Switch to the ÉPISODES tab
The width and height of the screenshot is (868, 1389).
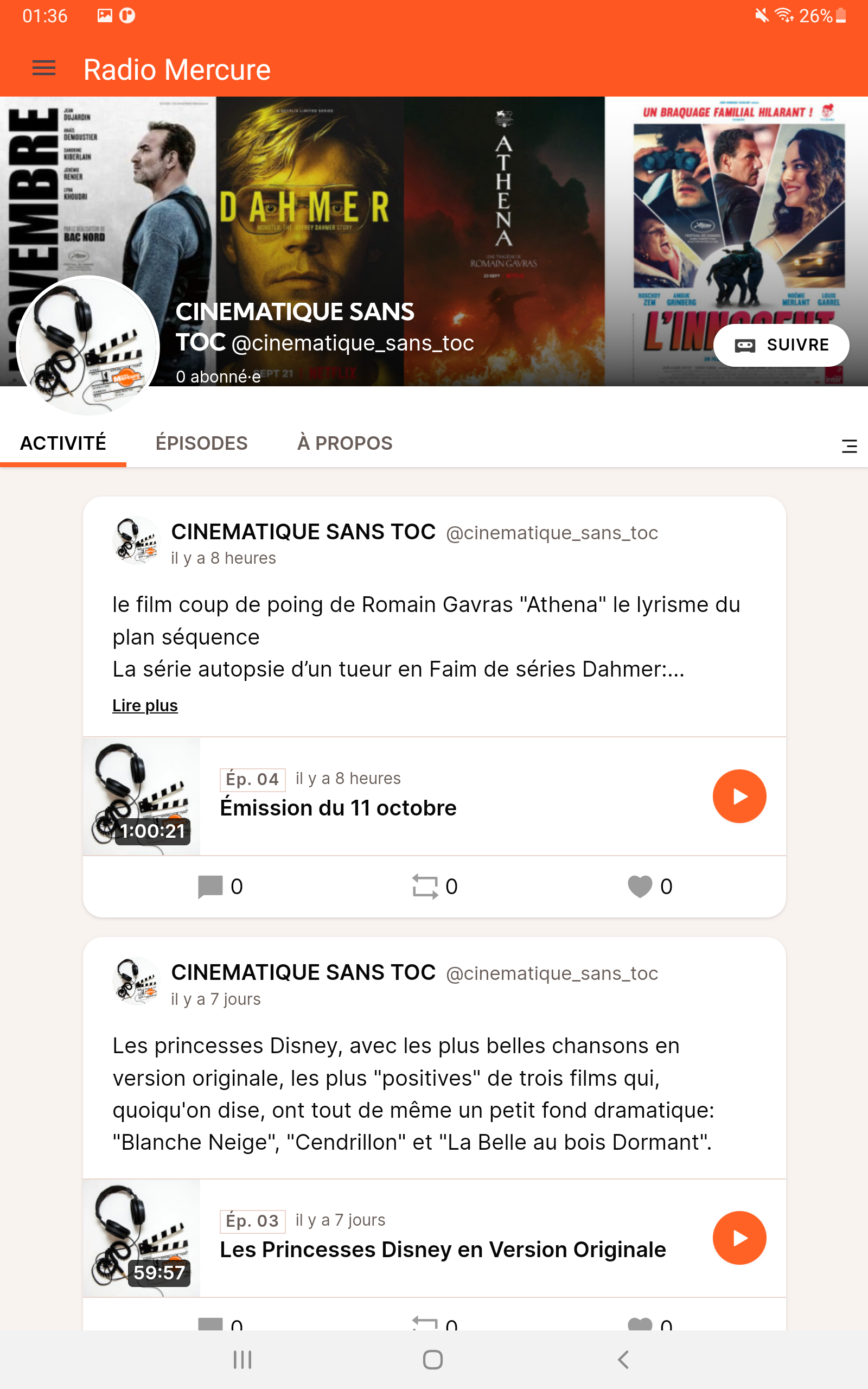tap(201, 443)
